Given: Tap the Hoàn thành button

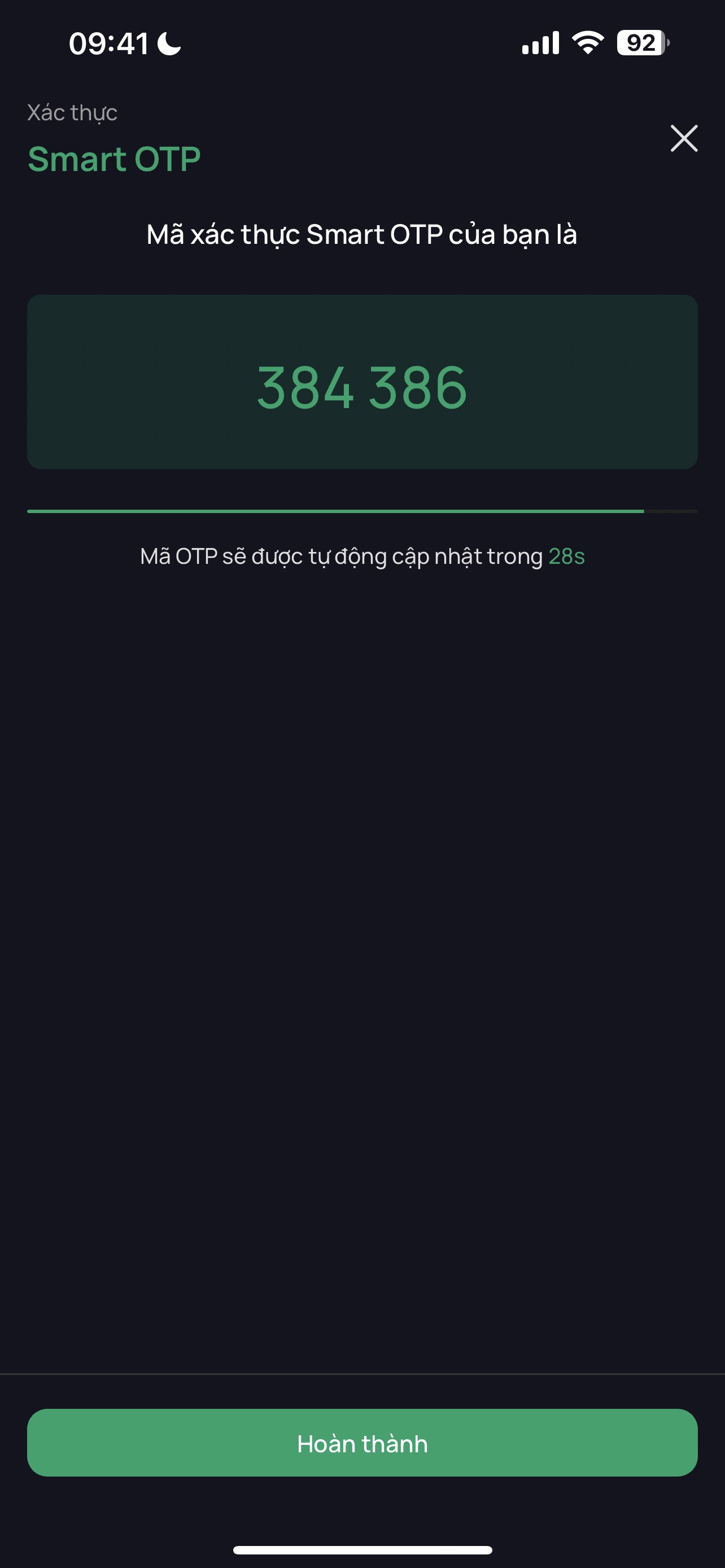Looking at the screenshot, I should [362, 1443].
